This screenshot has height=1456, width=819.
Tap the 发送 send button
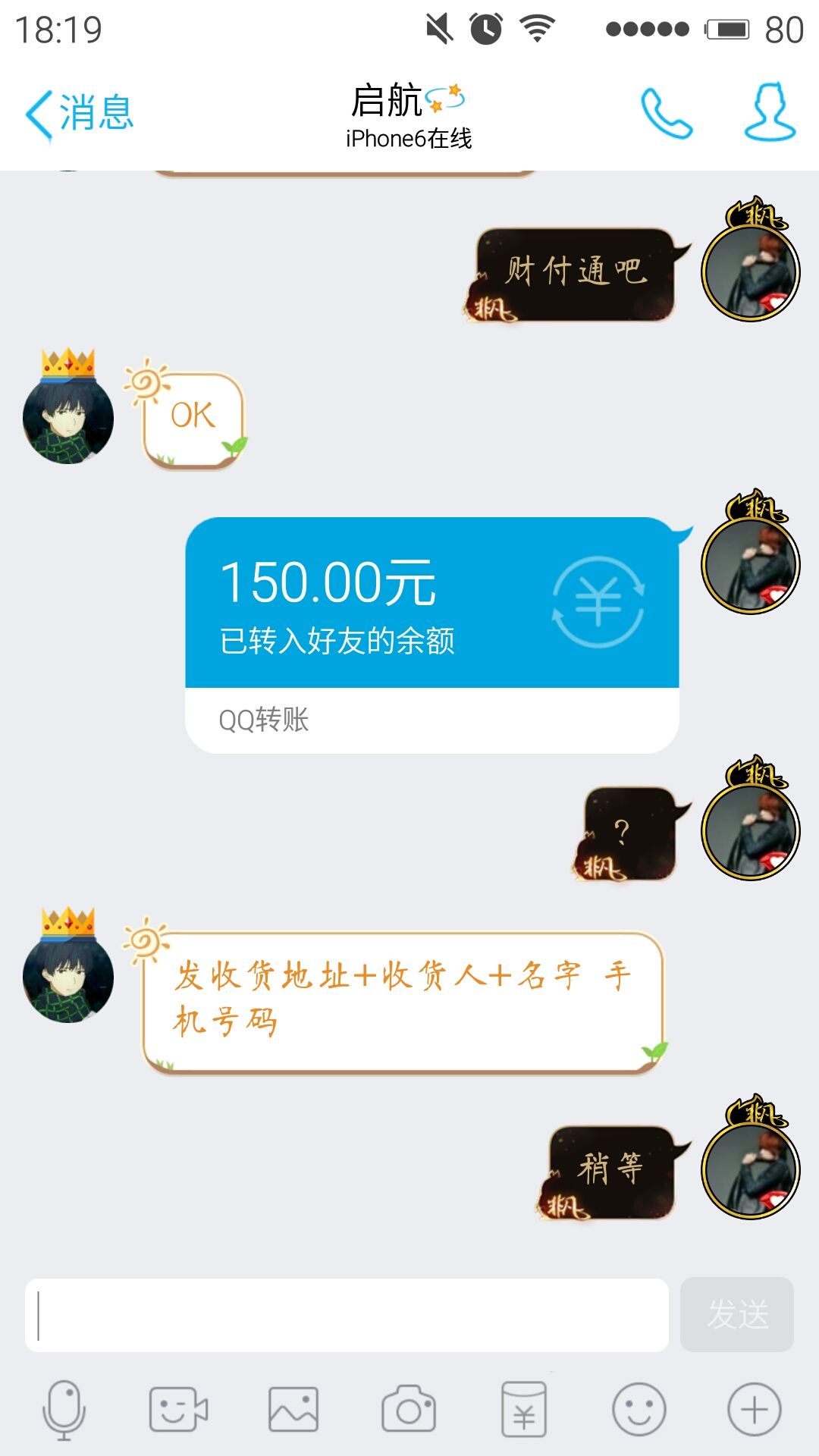point(737,1315)
